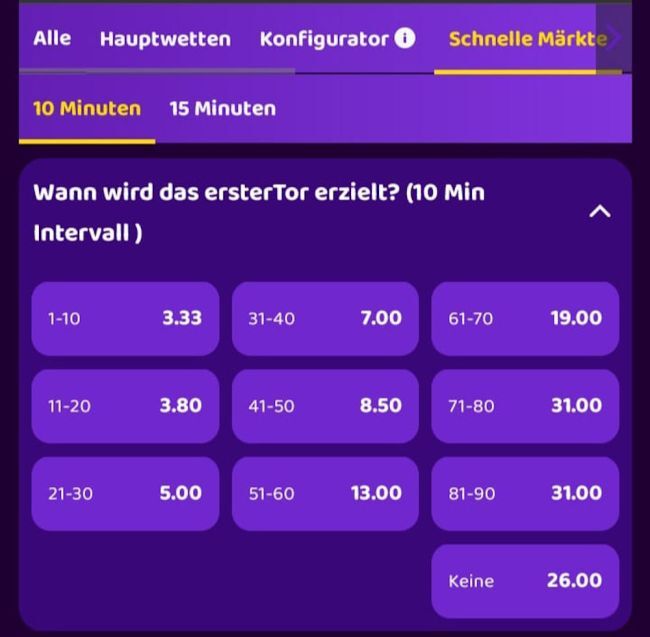Switch to the 15 Minuten tab
This screenshot has width=650, height=637.
coord(222,108)
